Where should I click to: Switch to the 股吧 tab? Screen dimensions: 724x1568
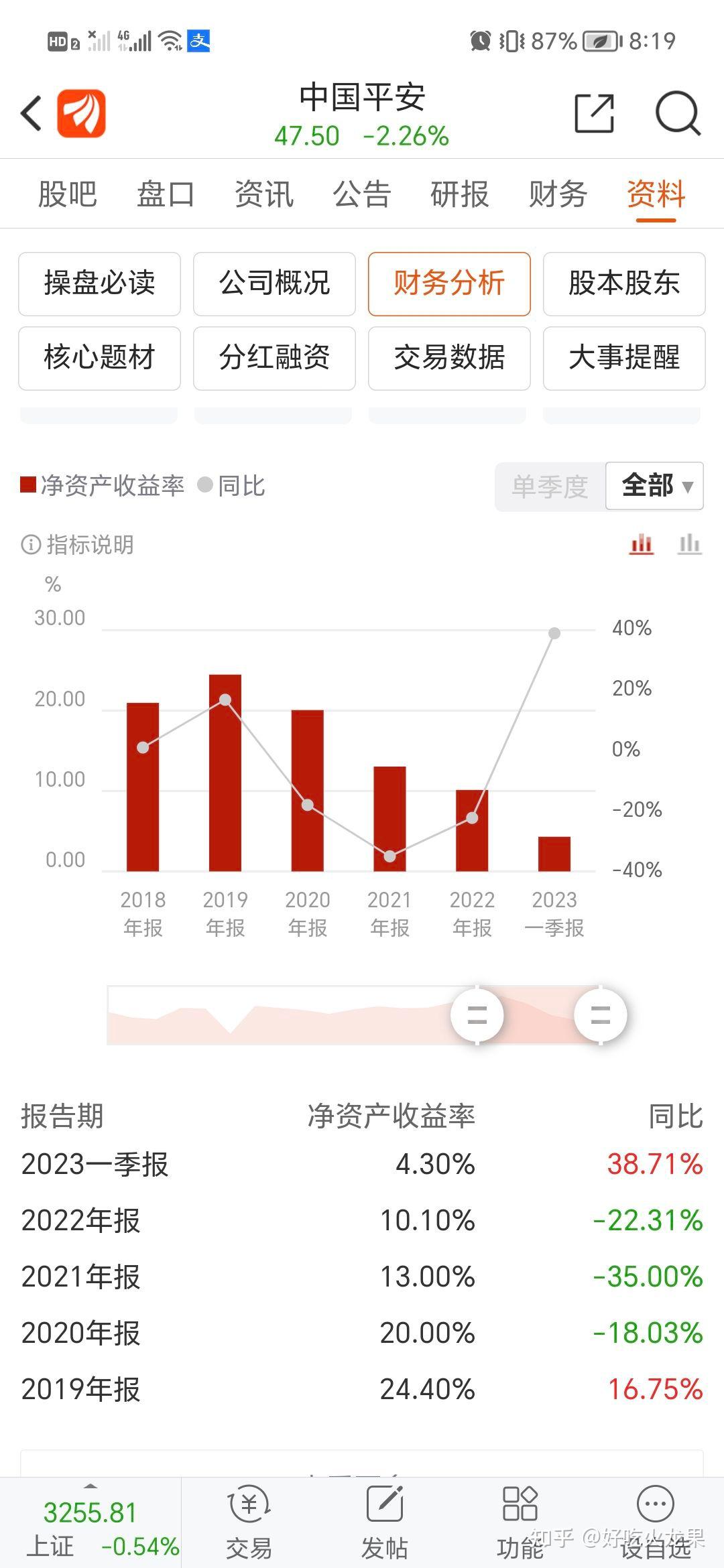point(67,194)
